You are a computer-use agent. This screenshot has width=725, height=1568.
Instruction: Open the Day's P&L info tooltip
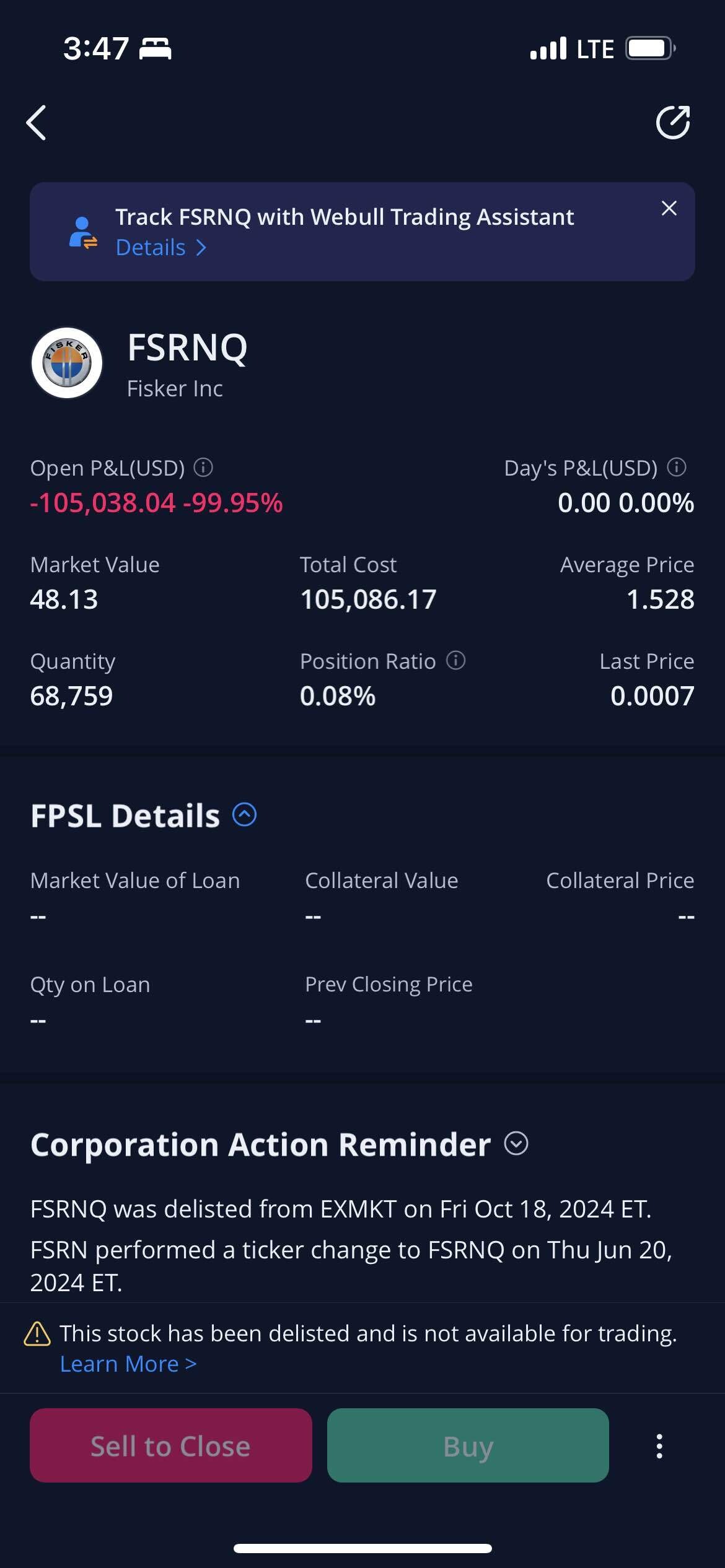tap(675, 468)
